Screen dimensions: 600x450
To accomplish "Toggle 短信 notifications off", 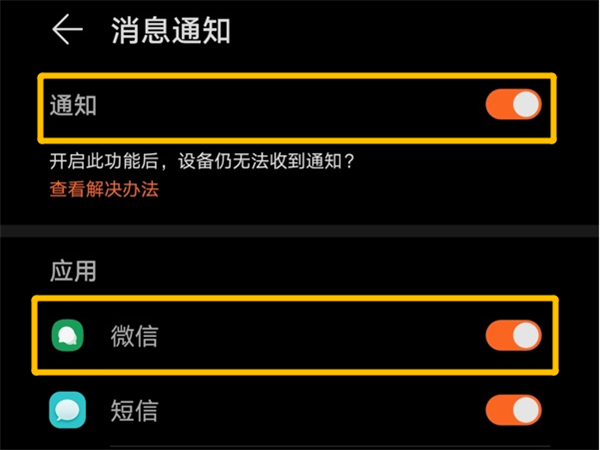I will pos(514,410).
